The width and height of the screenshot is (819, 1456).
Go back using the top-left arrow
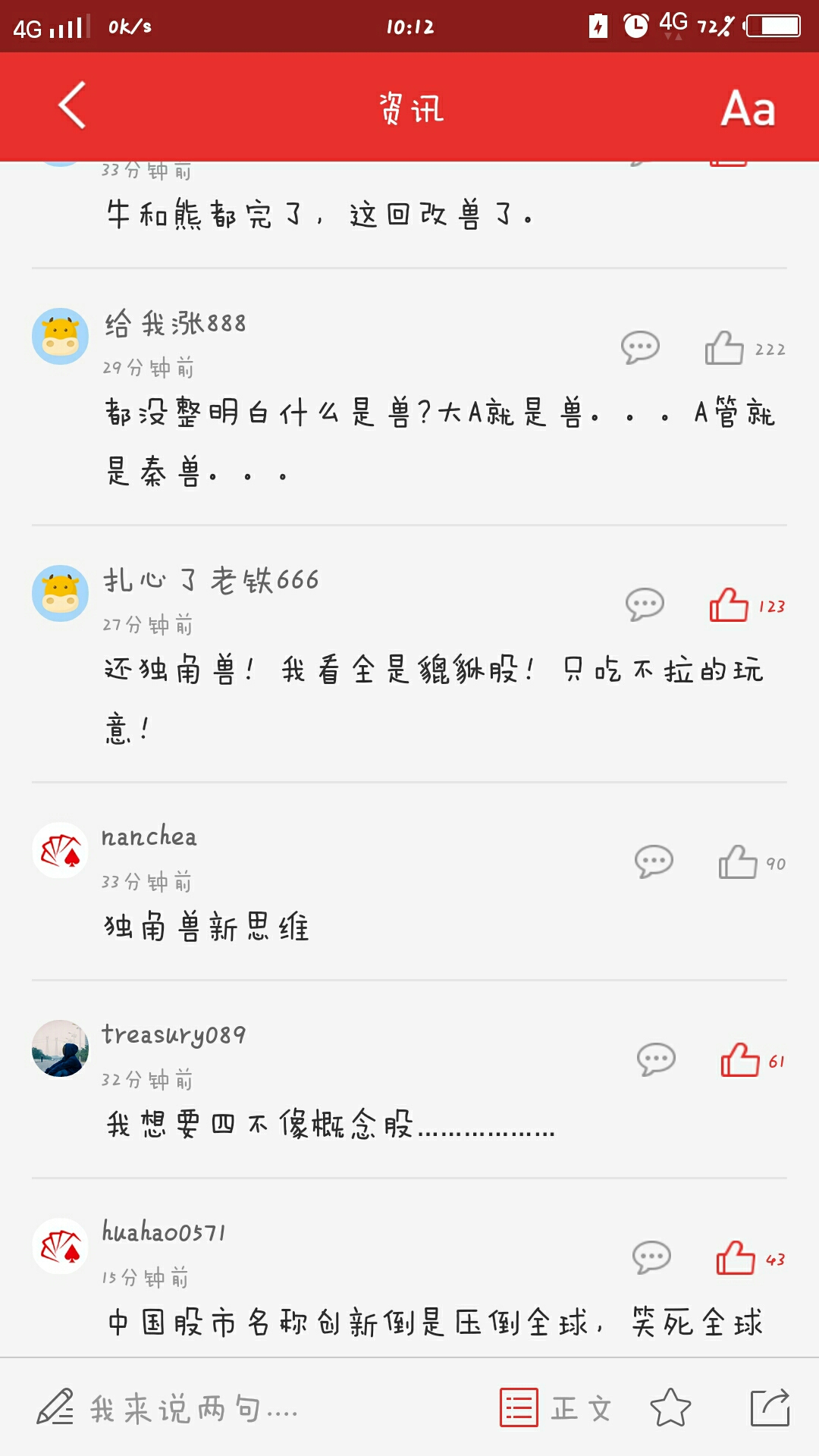coord(73,106)
